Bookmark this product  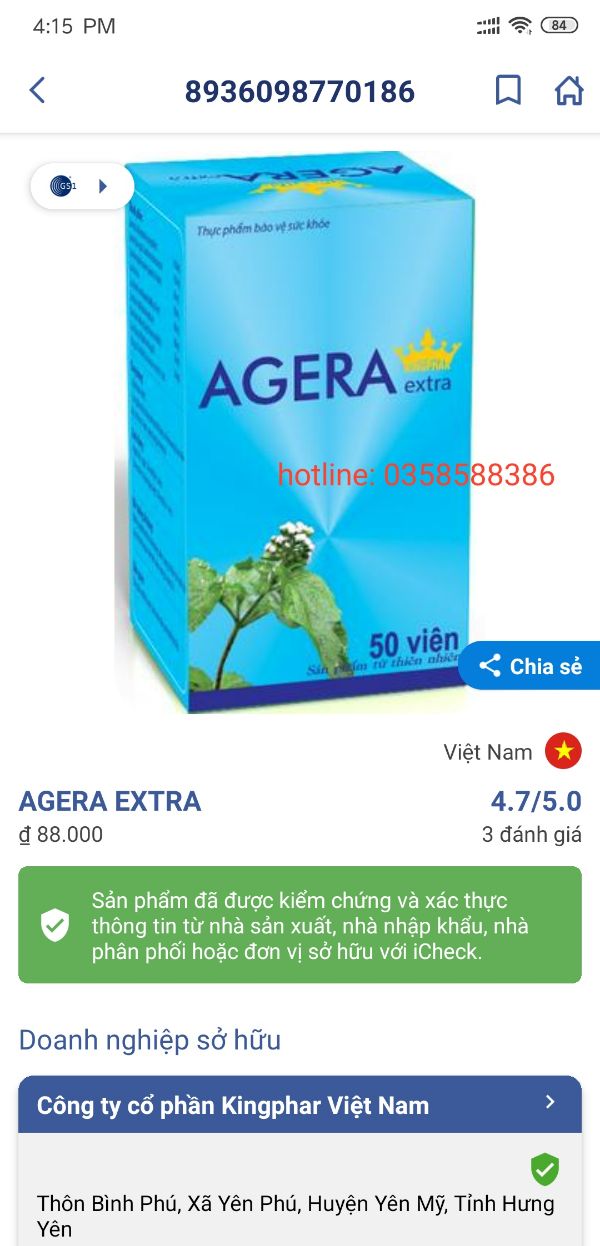pyautogui.click(x=508, y=91)
